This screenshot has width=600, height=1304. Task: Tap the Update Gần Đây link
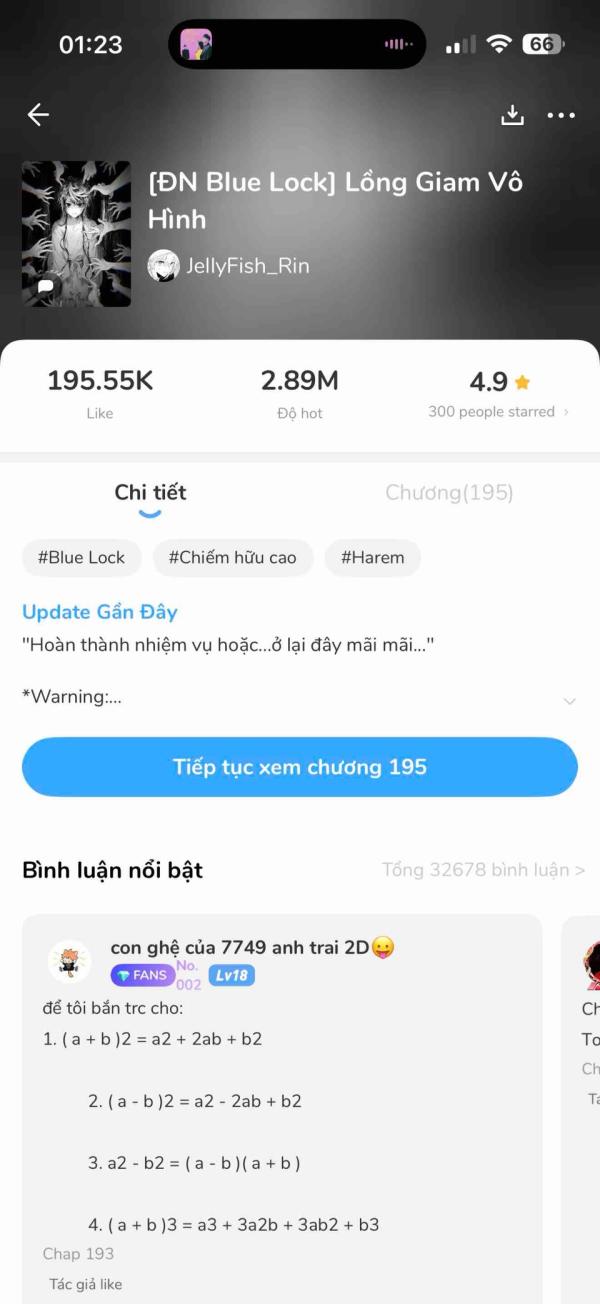point(100,612)
